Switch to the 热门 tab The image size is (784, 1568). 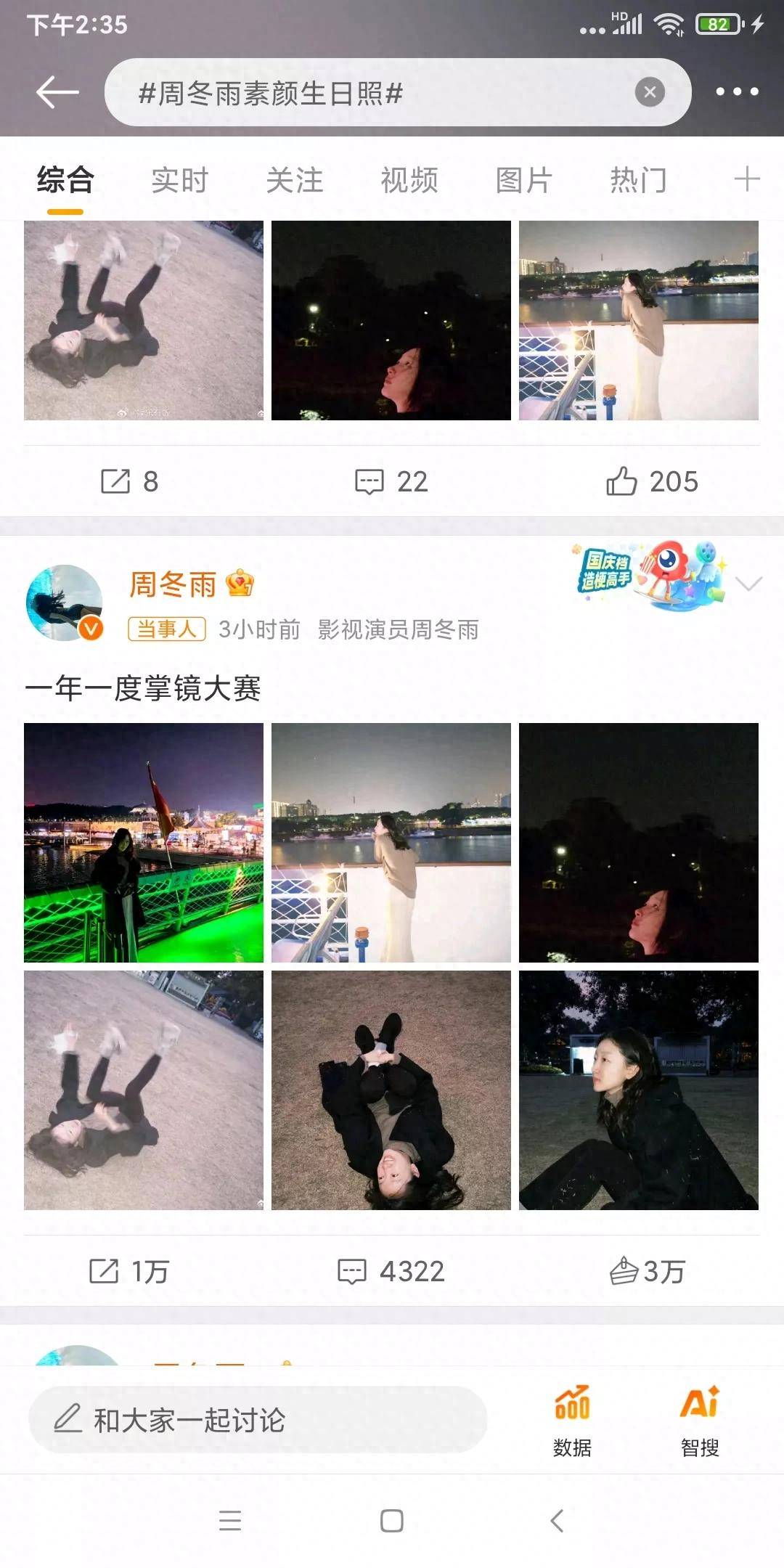638,180
